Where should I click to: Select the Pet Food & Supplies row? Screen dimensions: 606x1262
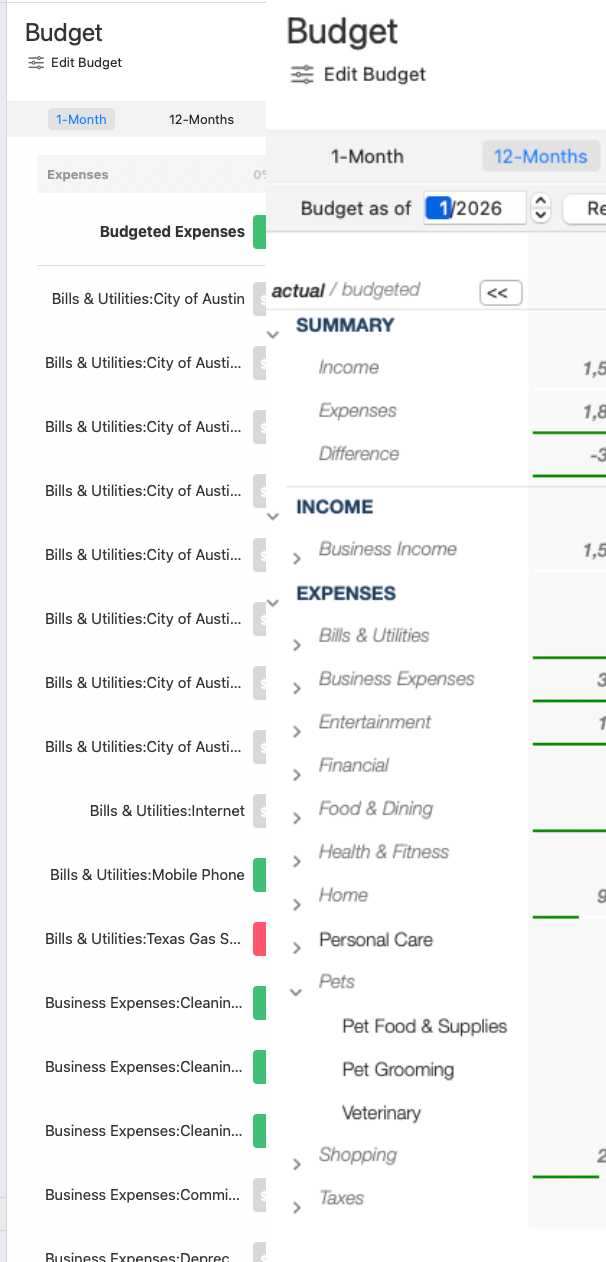point(424,1027)
